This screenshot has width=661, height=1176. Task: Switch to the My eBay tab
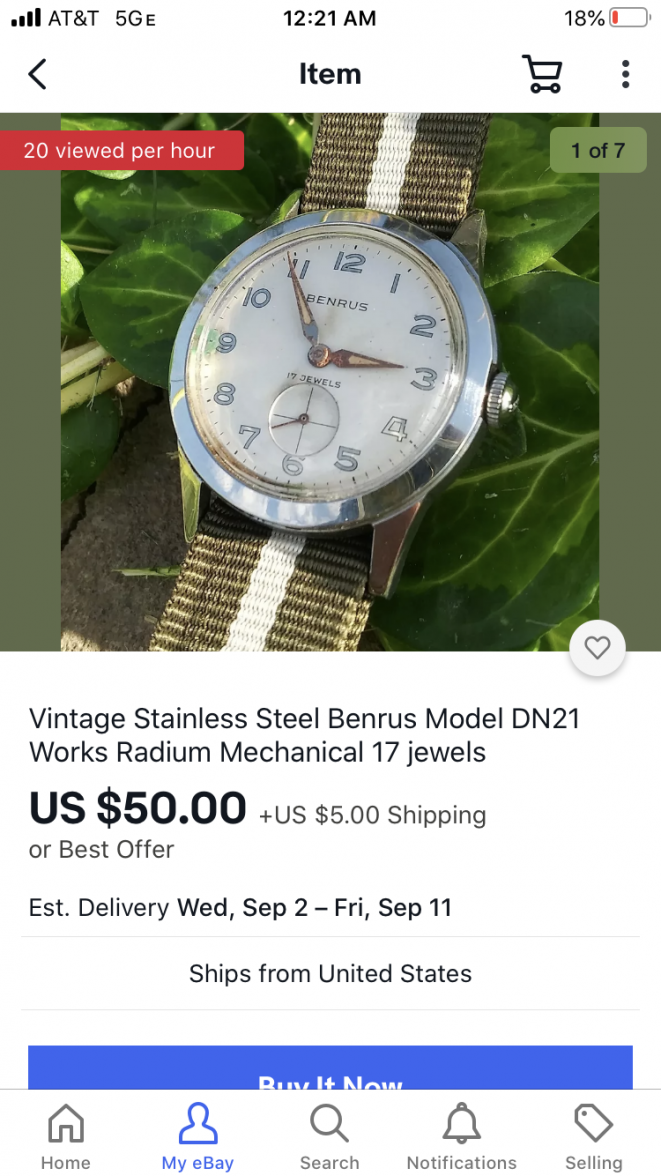click(x=198, y=1137)
